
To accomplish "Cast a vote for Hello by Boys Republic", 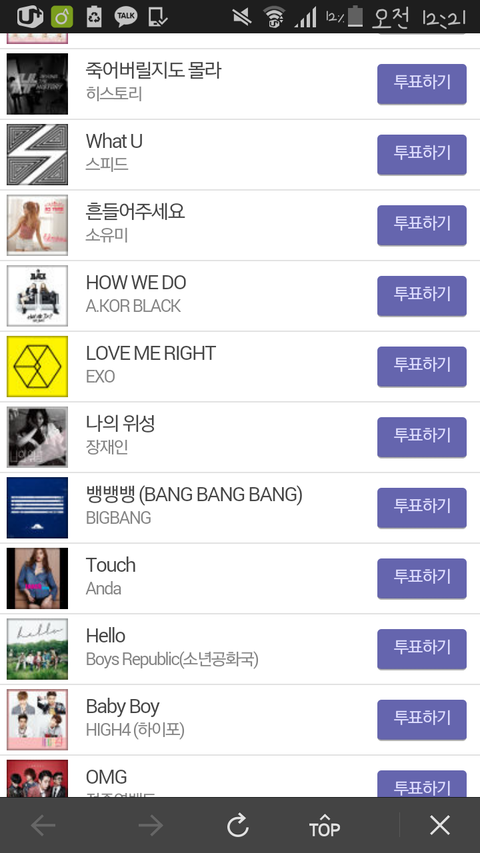I will (x=422, y=649).
